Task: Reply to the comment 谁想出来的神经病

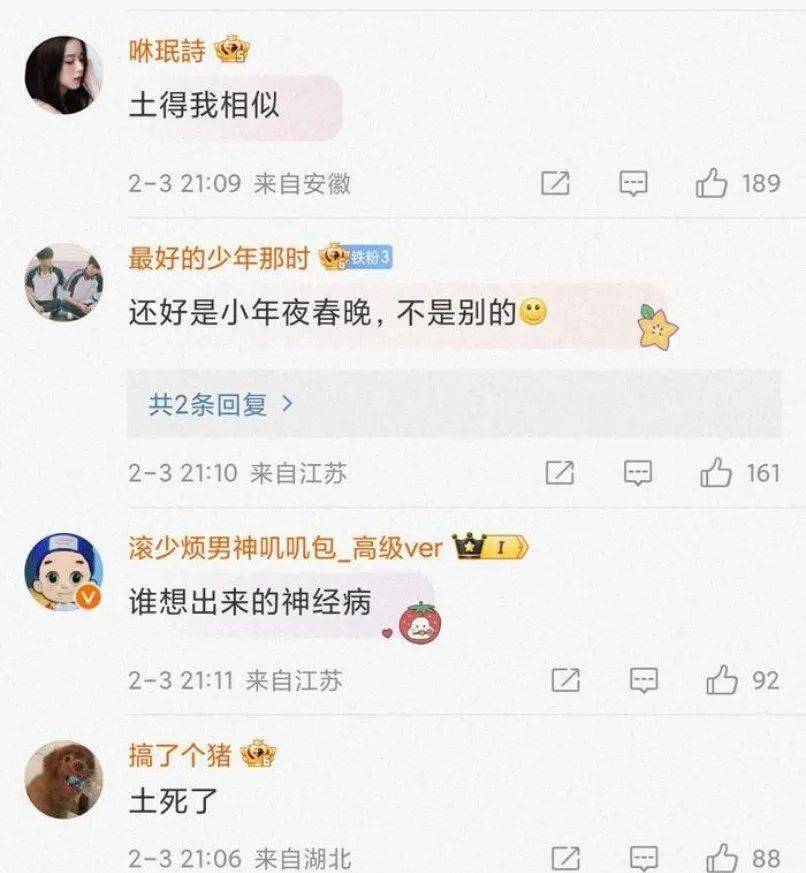Action: click(x=643, y=680)
